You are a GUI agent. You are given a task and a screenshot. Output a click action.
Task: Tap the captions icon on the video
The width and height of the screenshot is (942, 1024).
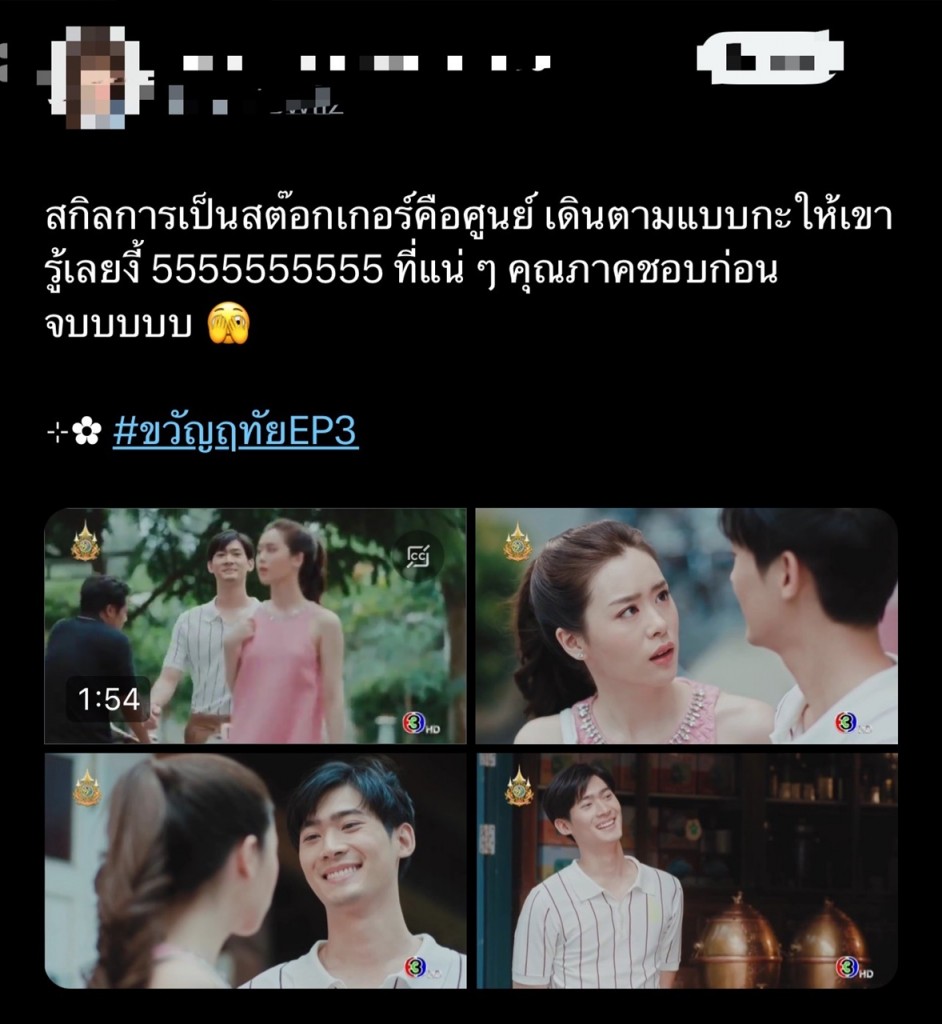click(x=420, y=556)
